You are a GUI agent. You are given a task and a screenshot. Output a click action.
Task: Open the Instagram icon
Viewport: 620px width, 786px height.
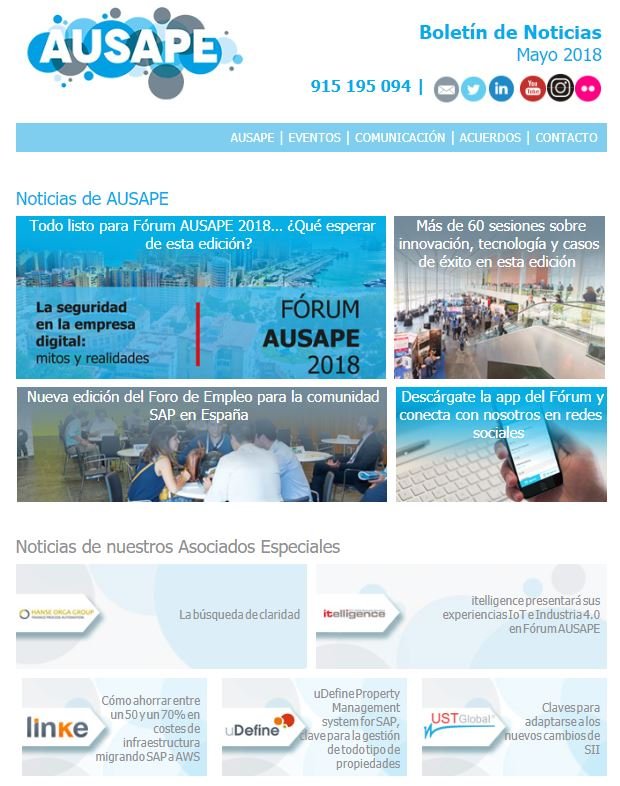[x=560, y=88]
